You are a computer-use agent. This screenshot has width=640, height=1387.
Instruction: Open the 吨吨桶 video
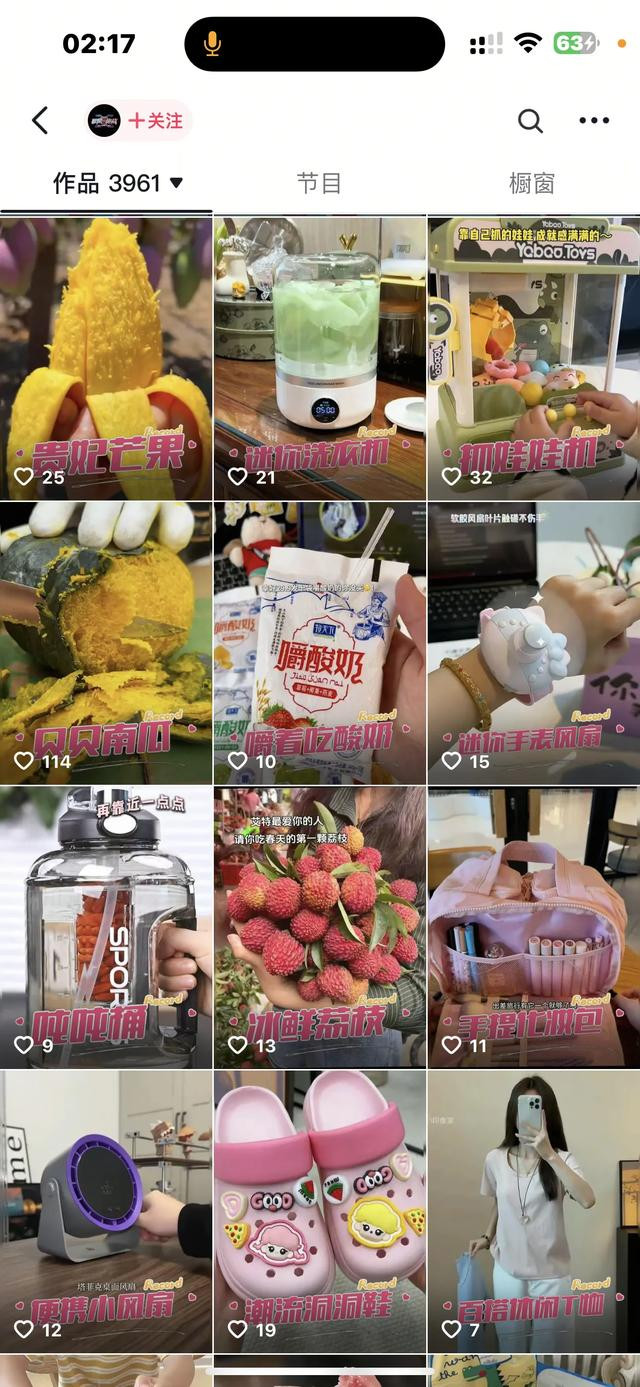tap(106, 927)
